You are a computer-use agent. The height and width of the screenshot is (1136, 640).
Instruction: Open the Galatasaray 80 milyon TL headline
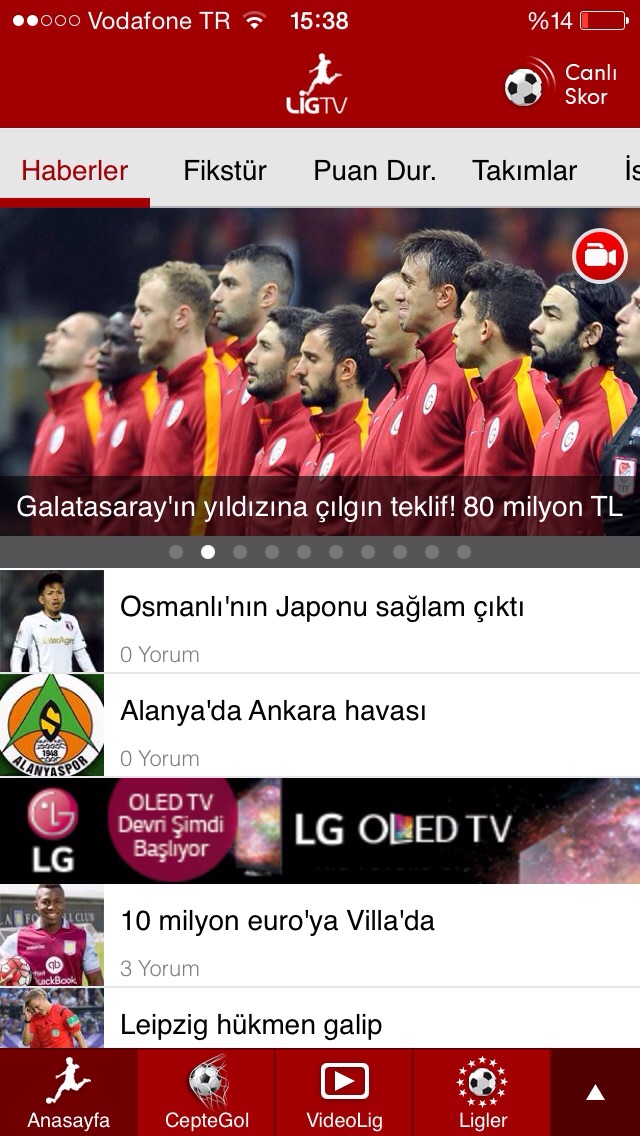(320, 506)
